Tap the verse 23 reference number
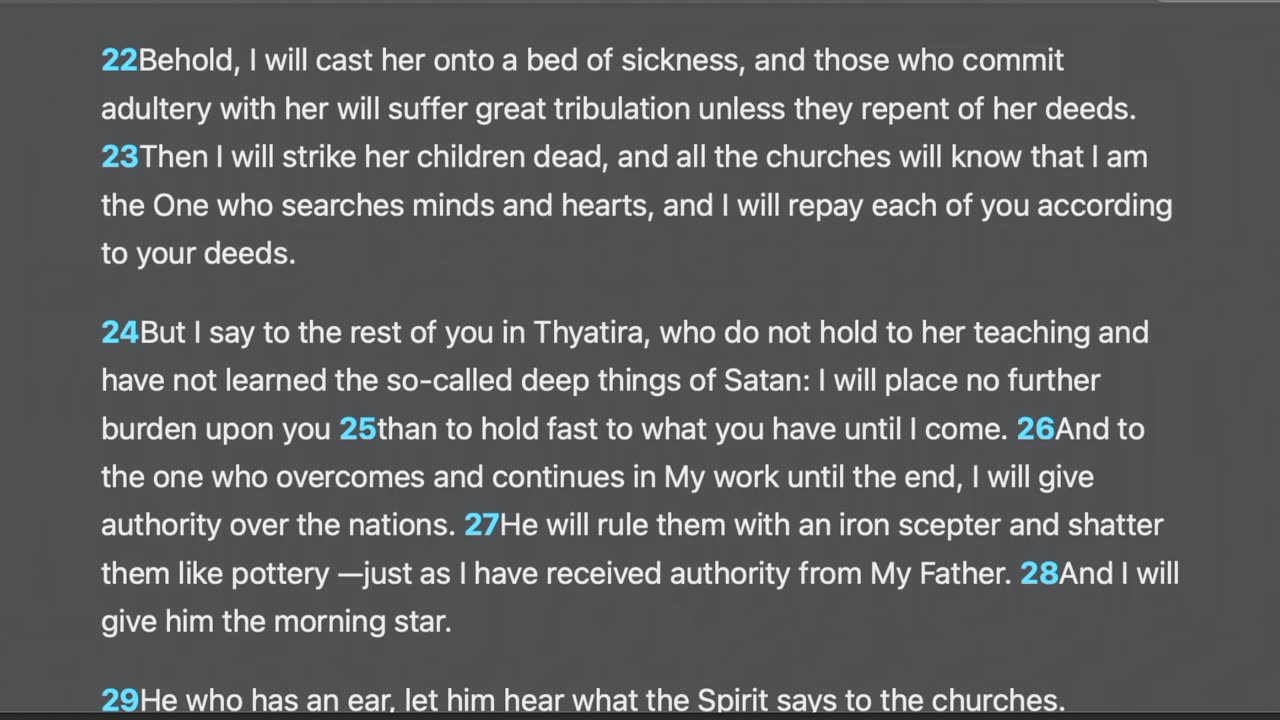Viewport: 1280px width, 720px height. click(x=119, y=157)
